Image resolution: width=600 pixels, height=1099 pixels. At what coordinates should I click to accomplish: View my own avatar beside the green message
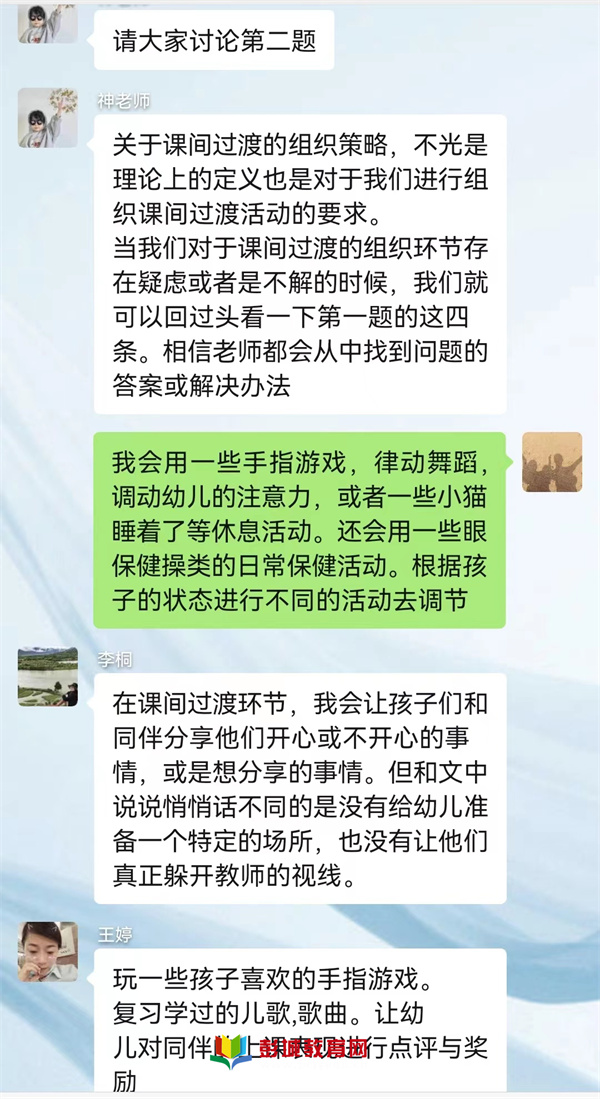[552, 462]
